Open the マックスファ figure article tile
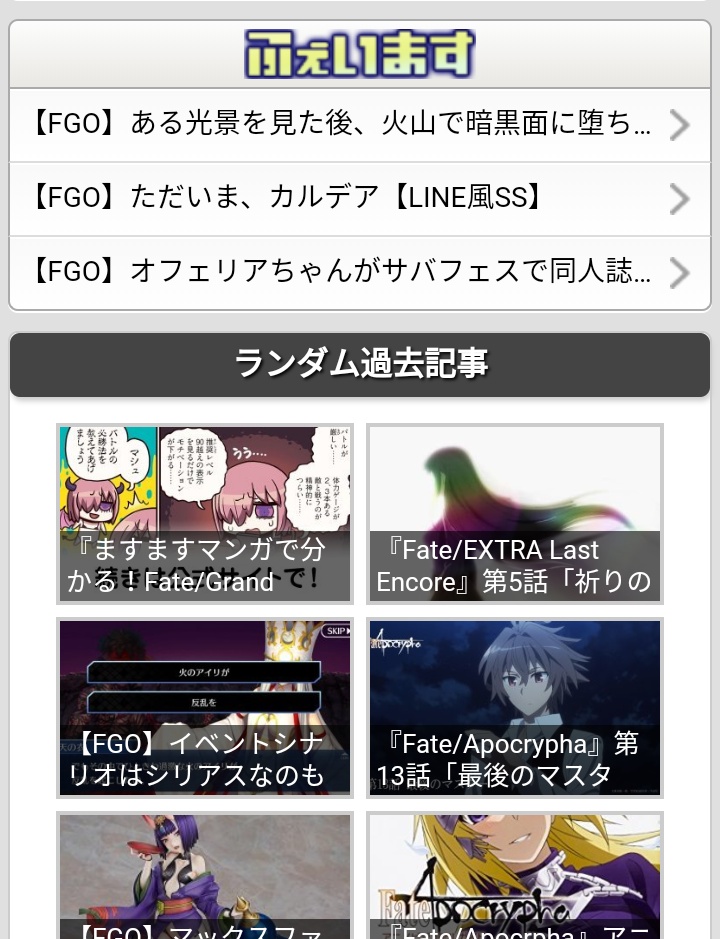Viewport: 720px width, 939px height. [205, 876]
